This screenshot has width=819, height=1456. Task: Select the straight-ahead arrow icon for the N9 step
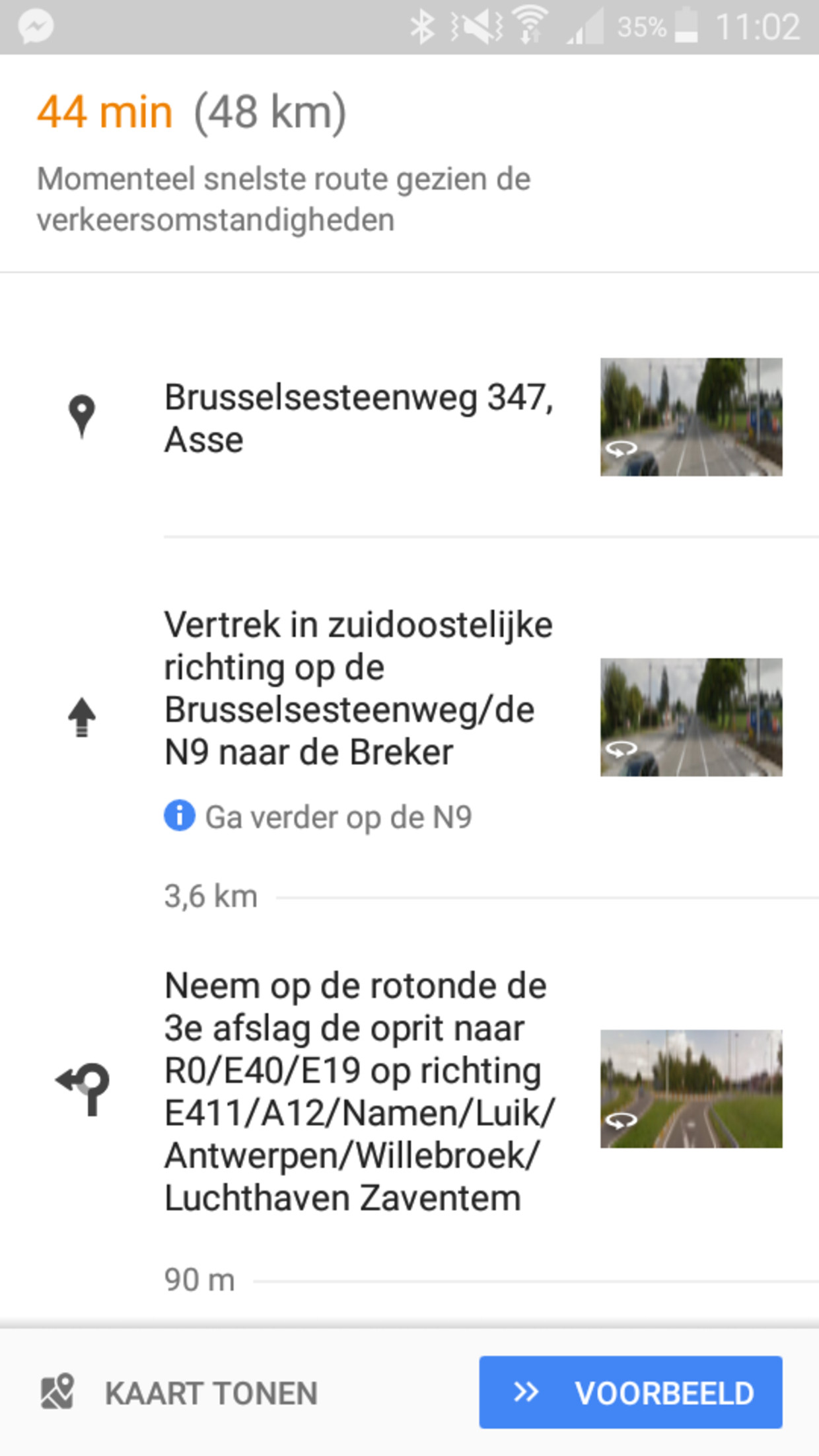tap(81, 717)
